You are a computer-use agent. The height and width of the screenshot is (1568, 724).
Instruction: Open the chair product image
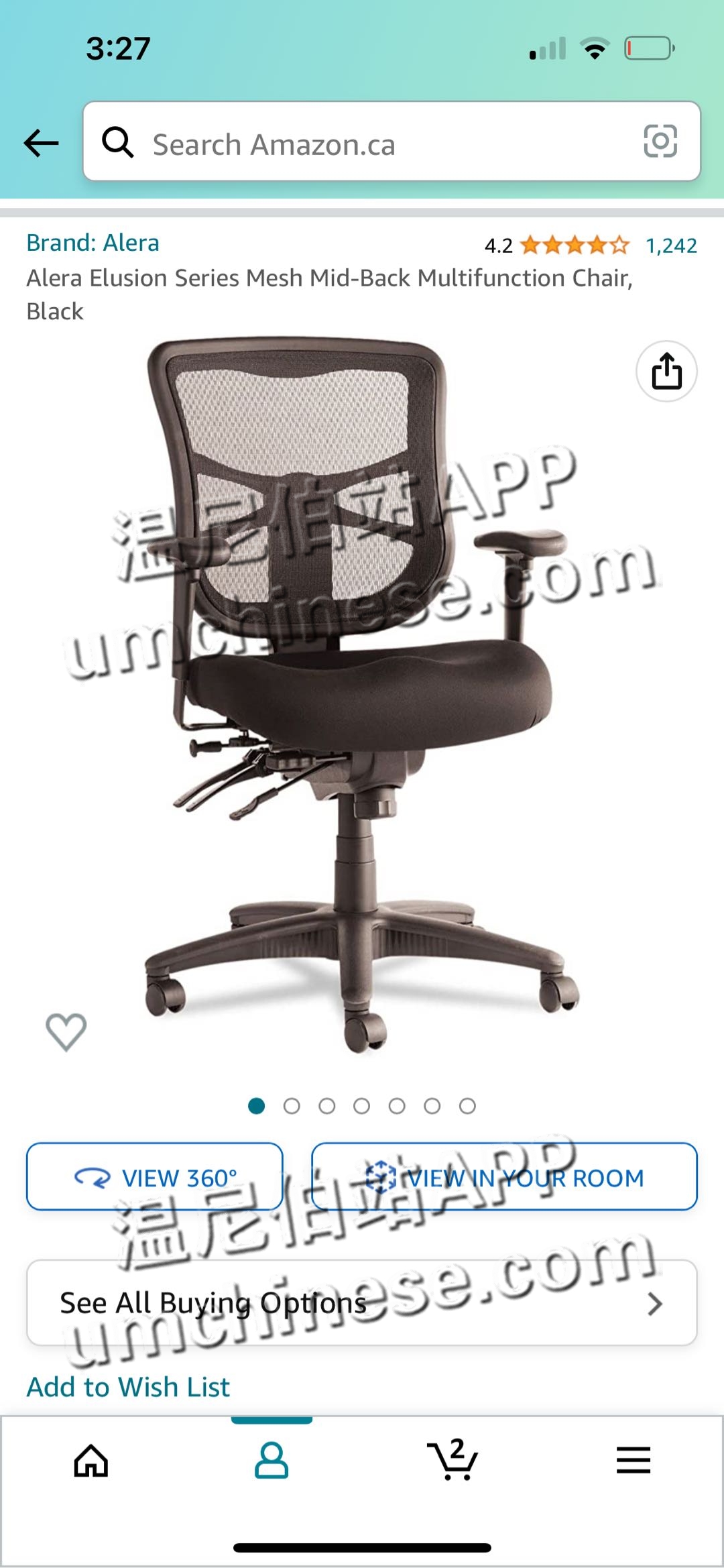point(362,697)
